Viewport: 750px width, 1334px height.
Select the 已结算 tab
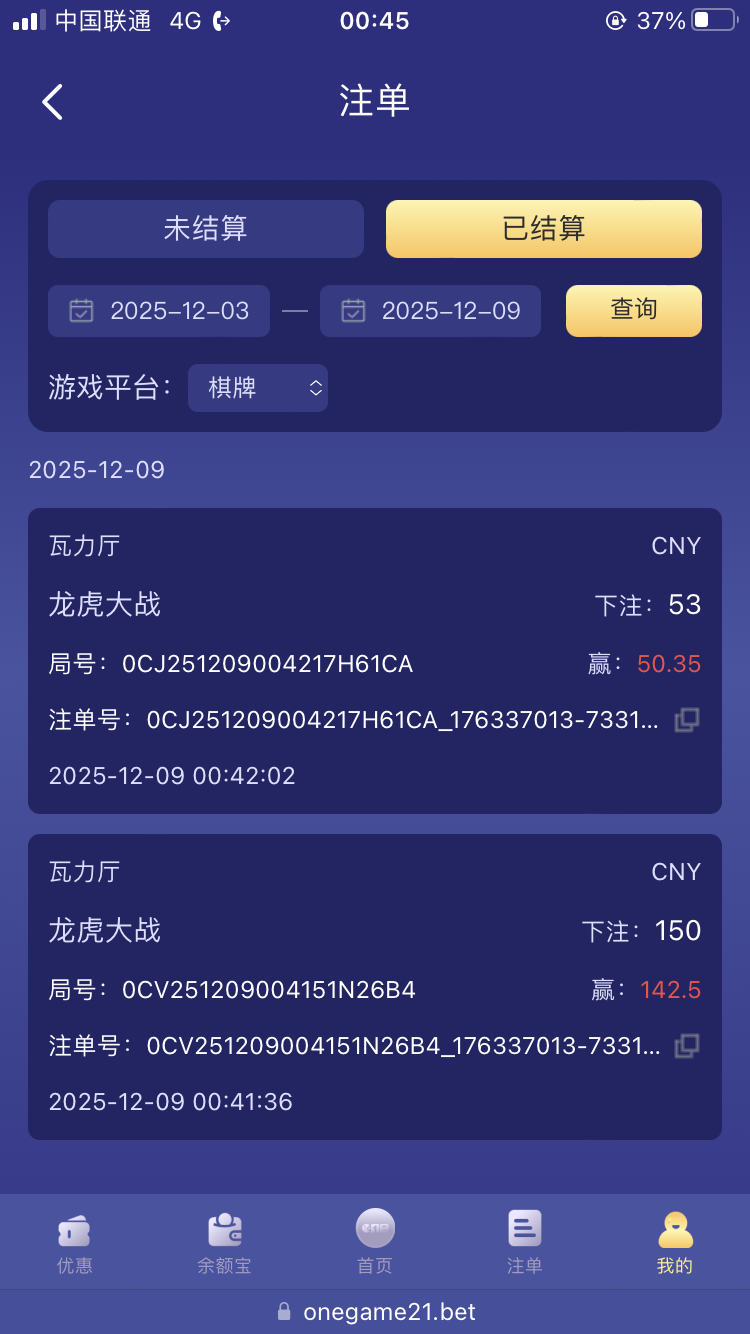point(543,229)
